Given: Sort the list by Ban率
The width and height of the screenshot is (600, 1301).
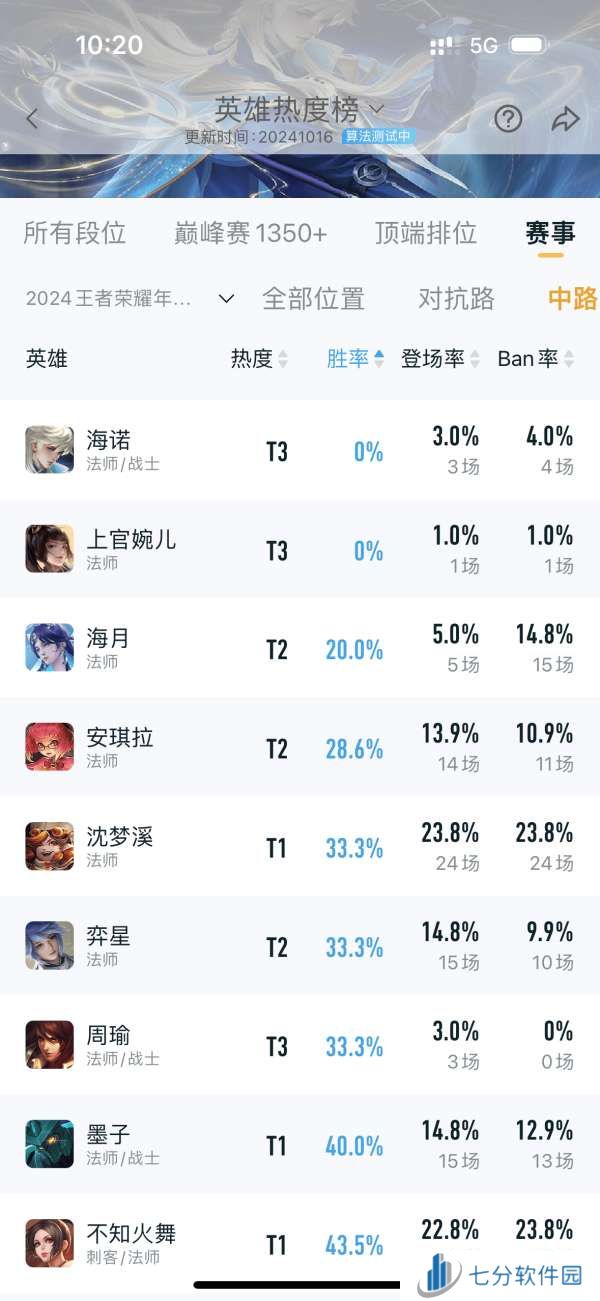Looking at the screenshot, I should (x=536, y=359).
